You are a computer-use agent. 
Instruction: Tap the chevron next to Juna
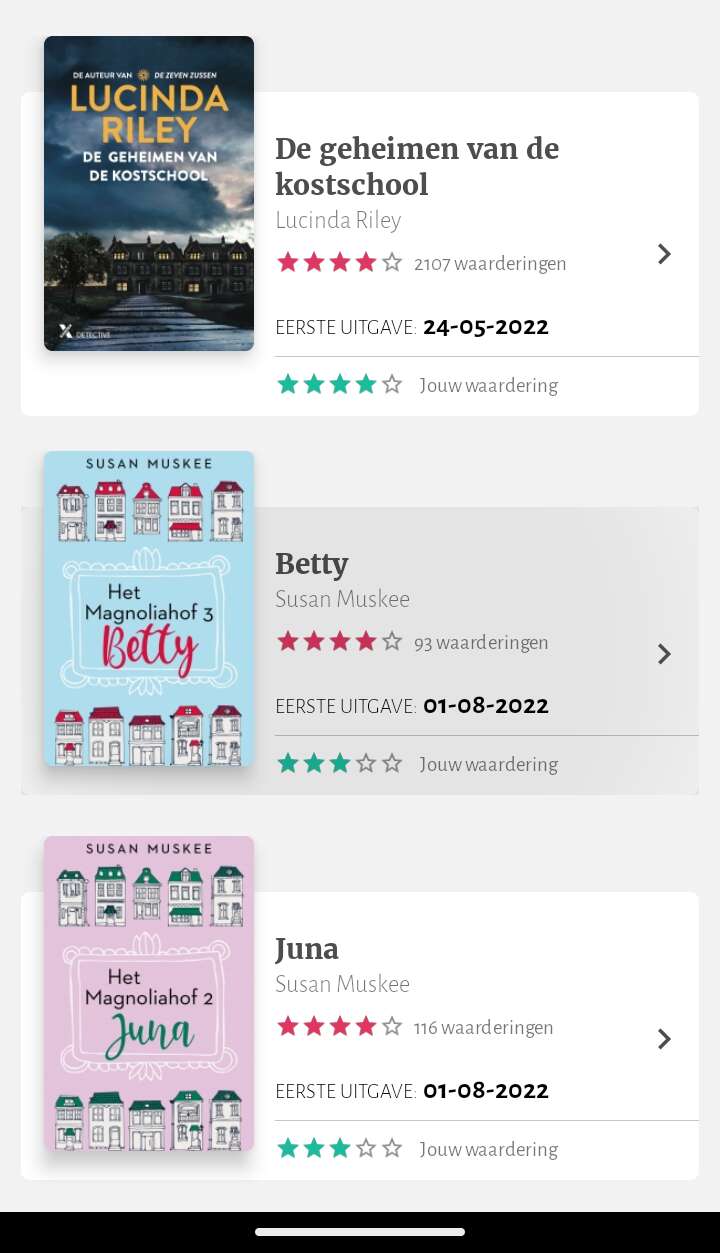pyautogui.click(x=664, y=1039)
